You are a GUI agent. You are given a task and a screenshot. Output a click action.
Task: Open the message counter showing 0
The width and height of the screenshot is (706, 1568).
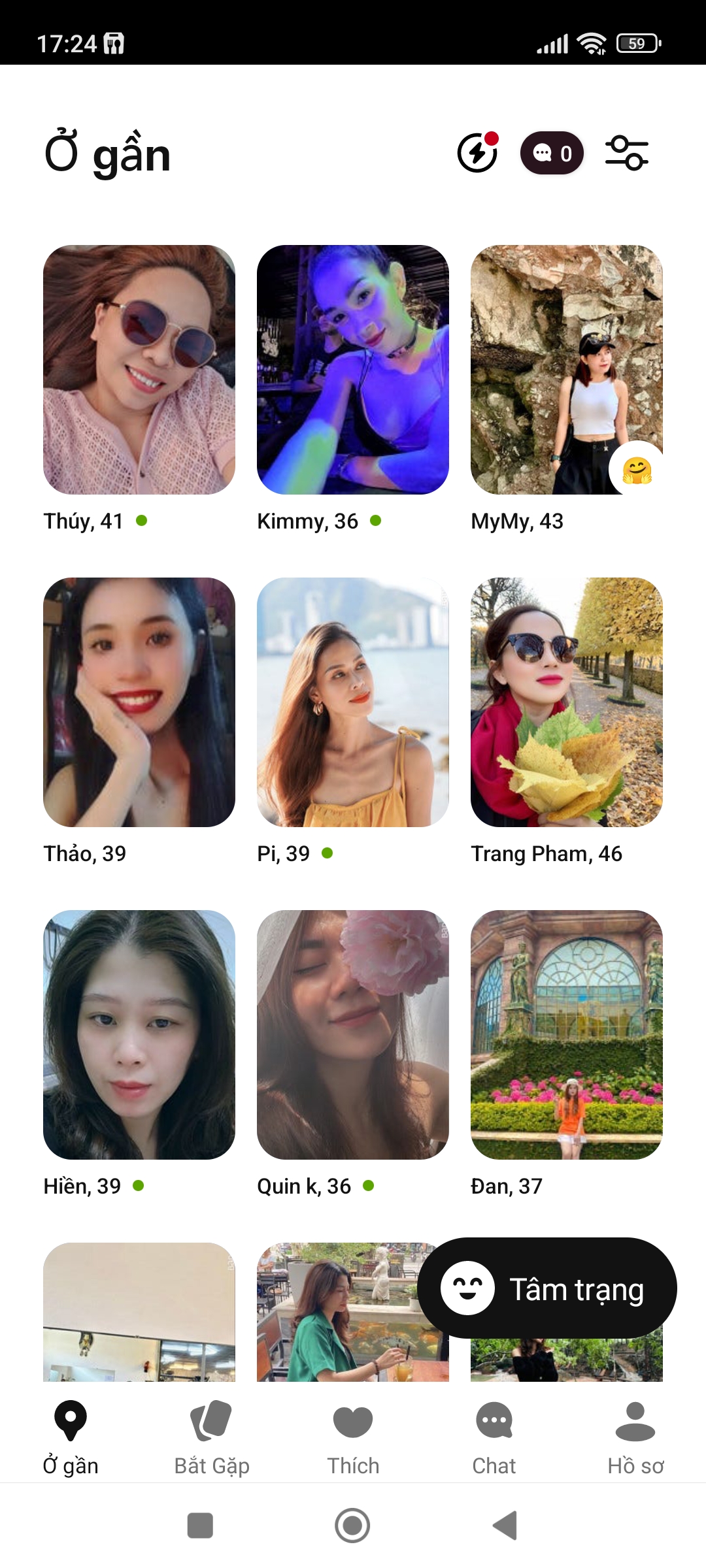pos(552,154)
